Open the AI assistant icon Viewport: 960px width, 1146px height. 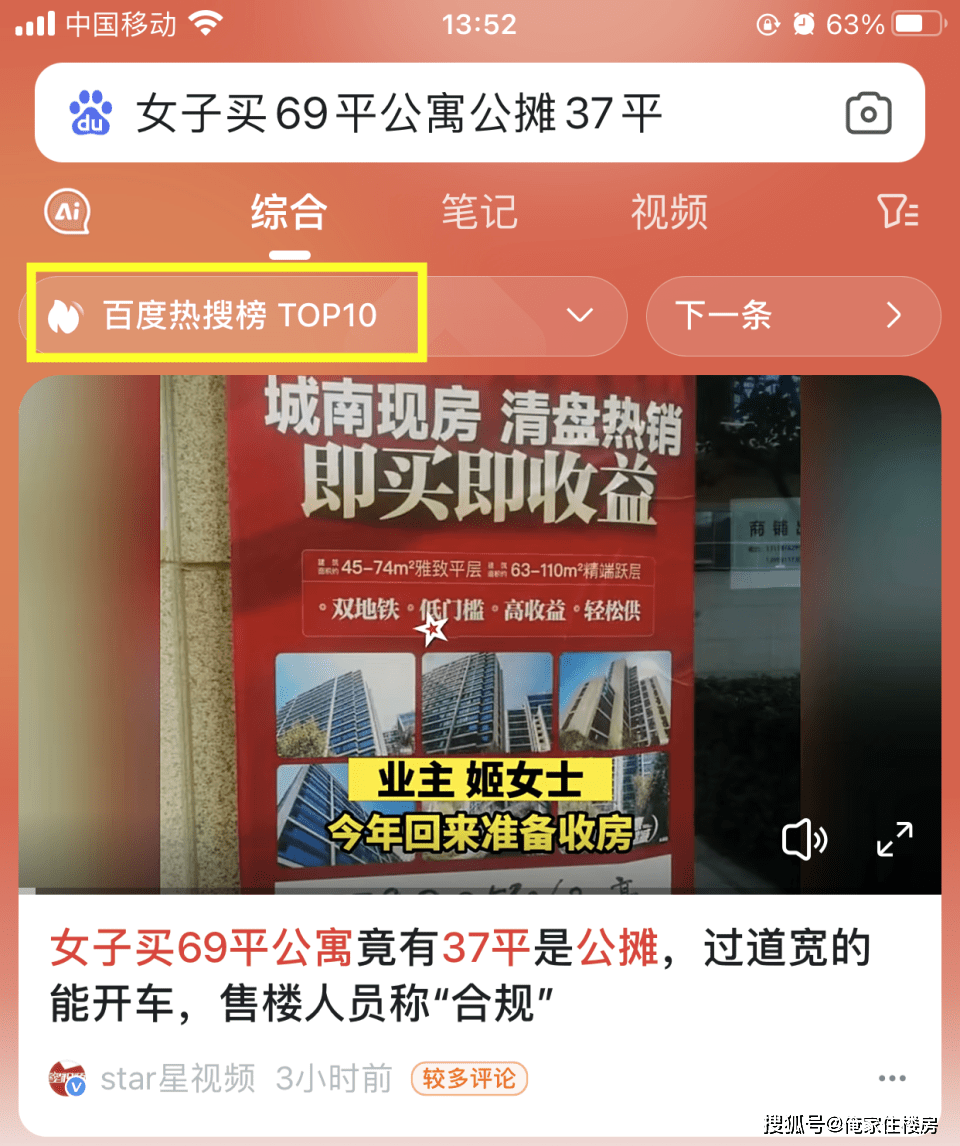[68, 212]
